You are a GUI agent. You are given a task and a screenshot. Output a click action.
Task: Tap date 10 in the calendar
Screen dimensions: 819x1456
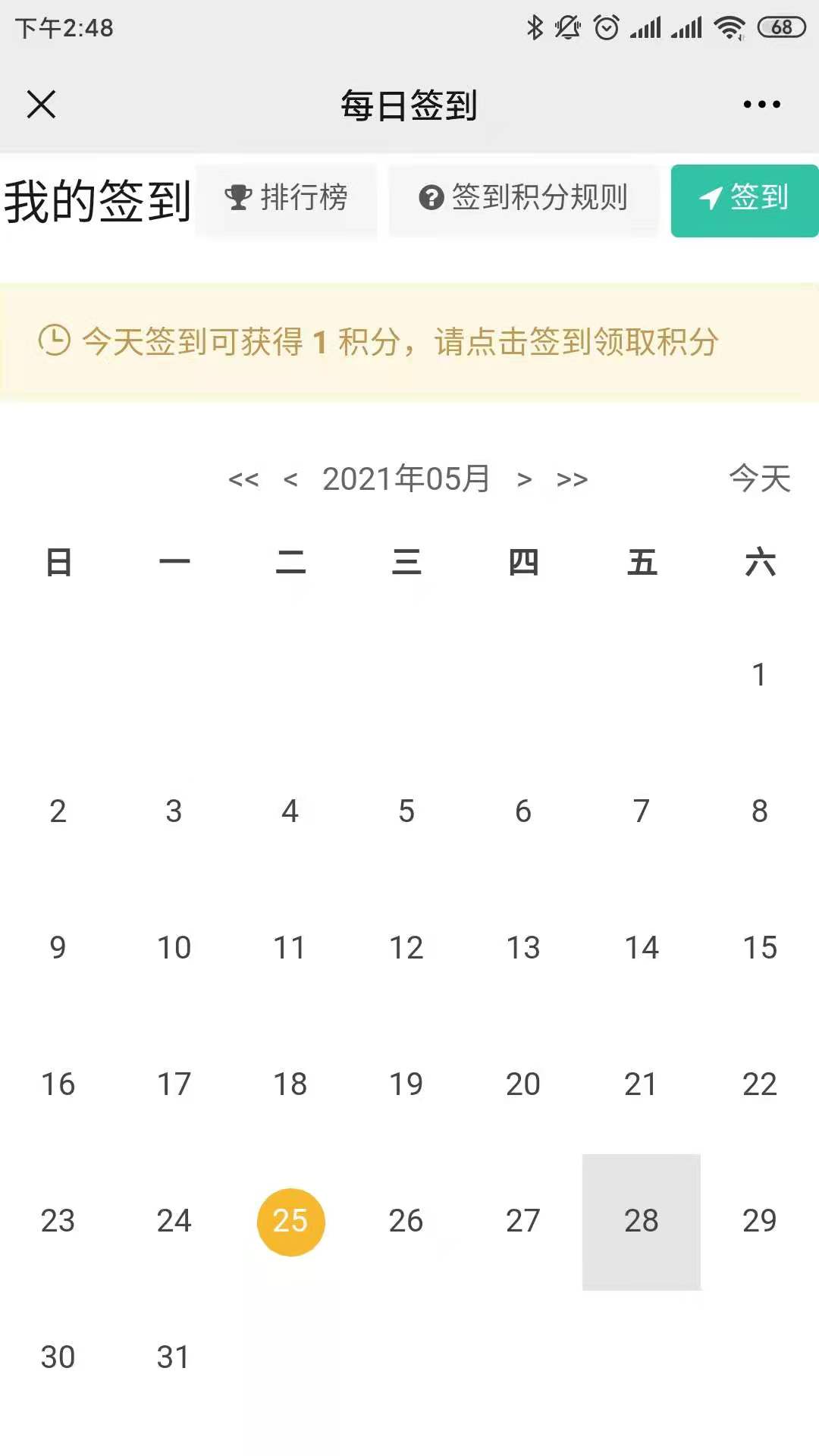174,948
